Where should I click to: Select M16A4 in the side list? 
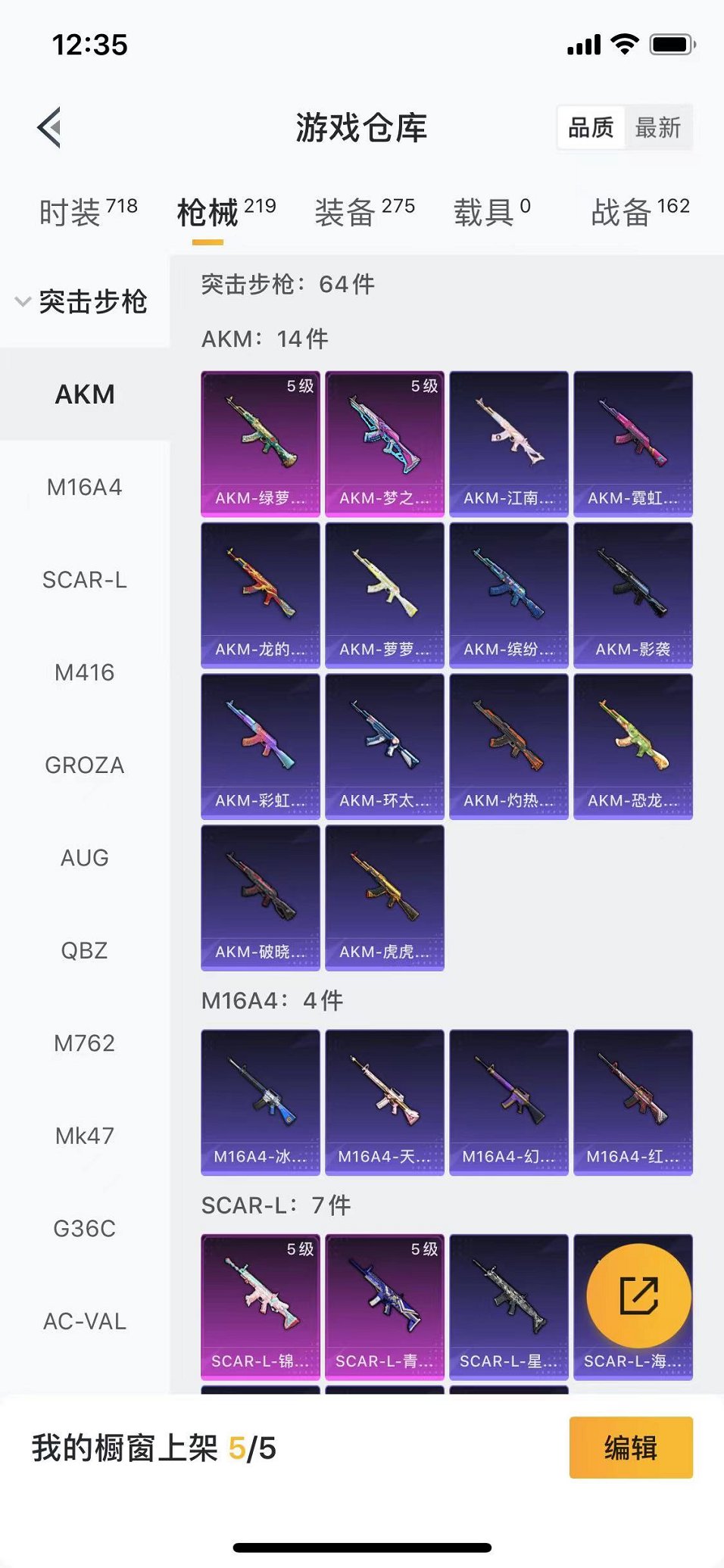(x=85, y=487)
